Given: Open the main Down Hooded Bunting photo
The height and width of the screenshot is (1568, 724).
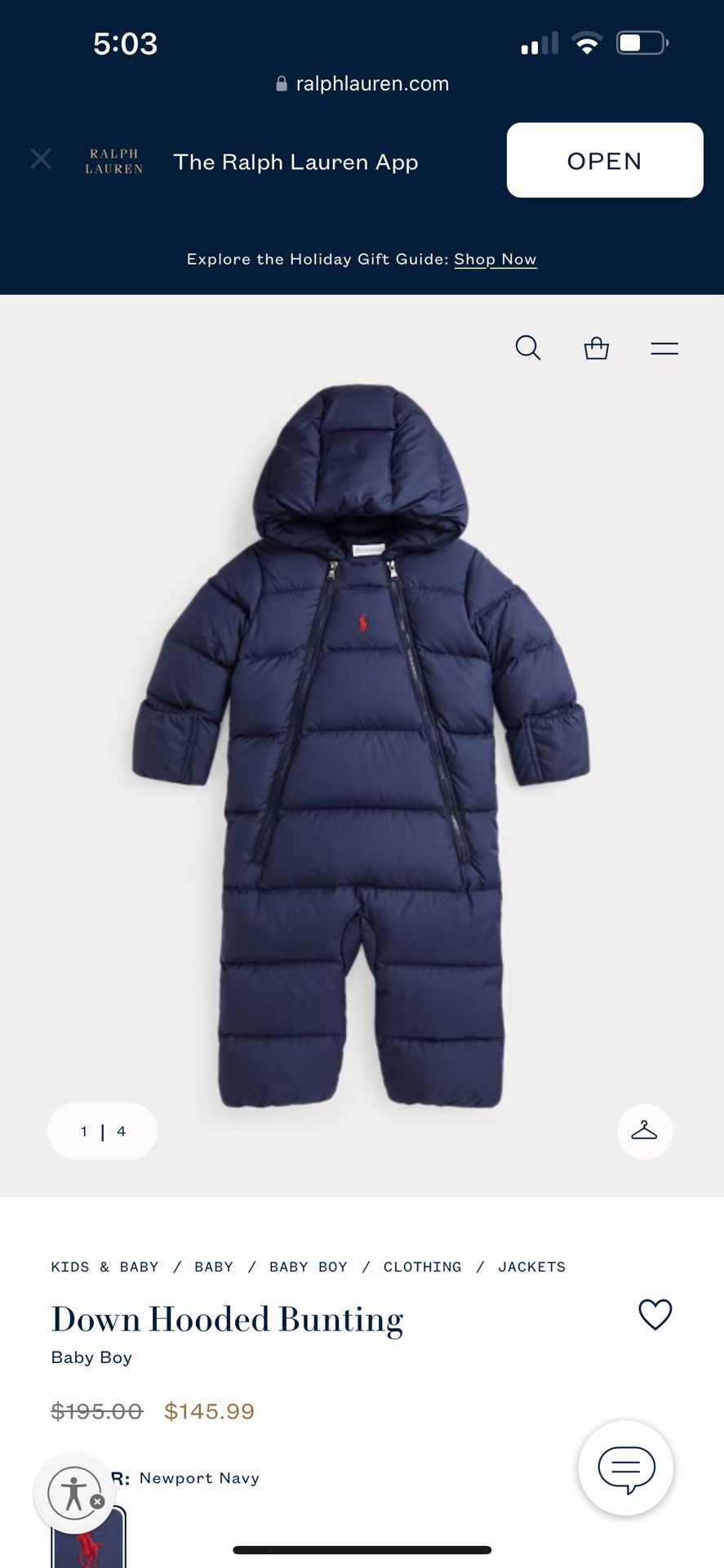Looking at the screenshot, I should (x=361, y=743).
